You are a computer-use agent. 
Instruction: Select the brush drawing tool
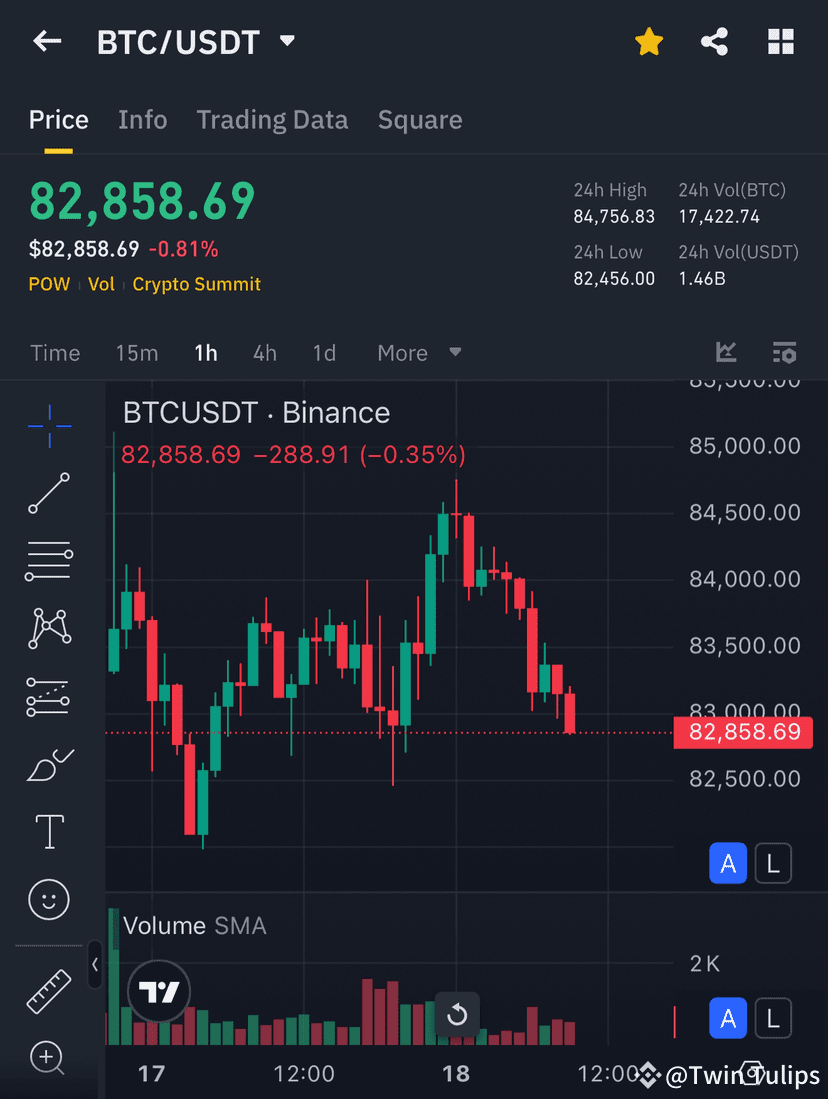48,763
